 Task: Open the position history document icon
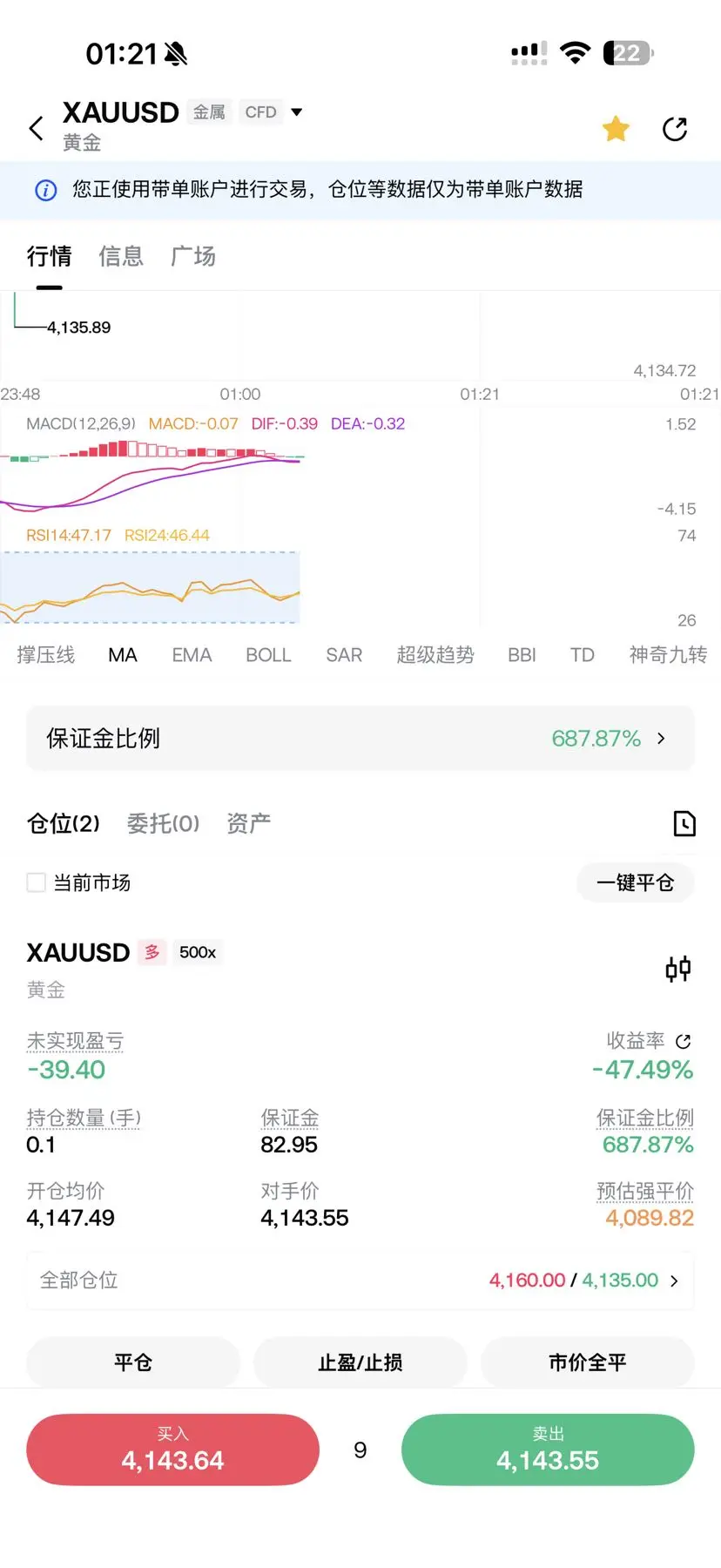click(x=684, y=823)
